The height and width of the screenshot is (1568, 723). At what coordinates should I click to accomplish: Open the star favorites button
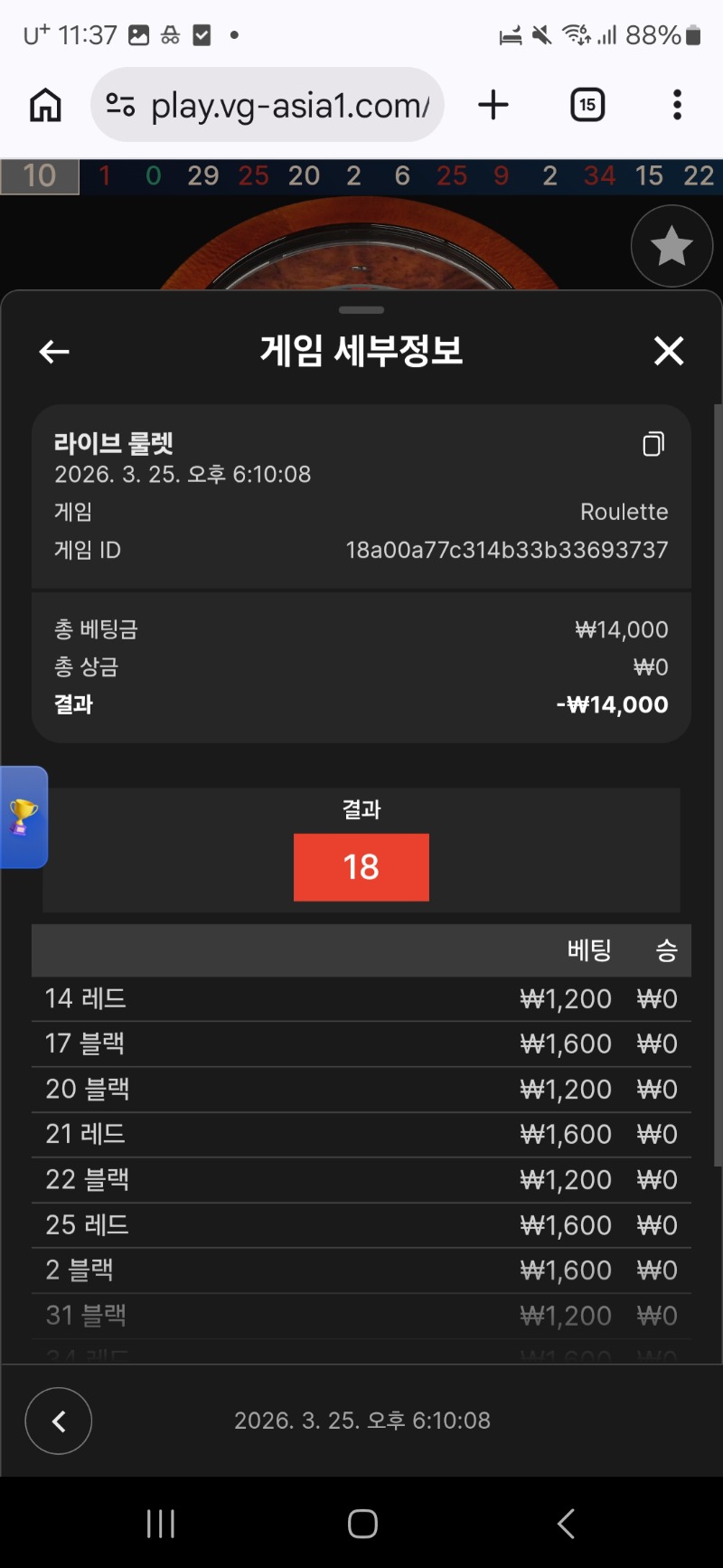pyautogui.click(x=671, y=246)
